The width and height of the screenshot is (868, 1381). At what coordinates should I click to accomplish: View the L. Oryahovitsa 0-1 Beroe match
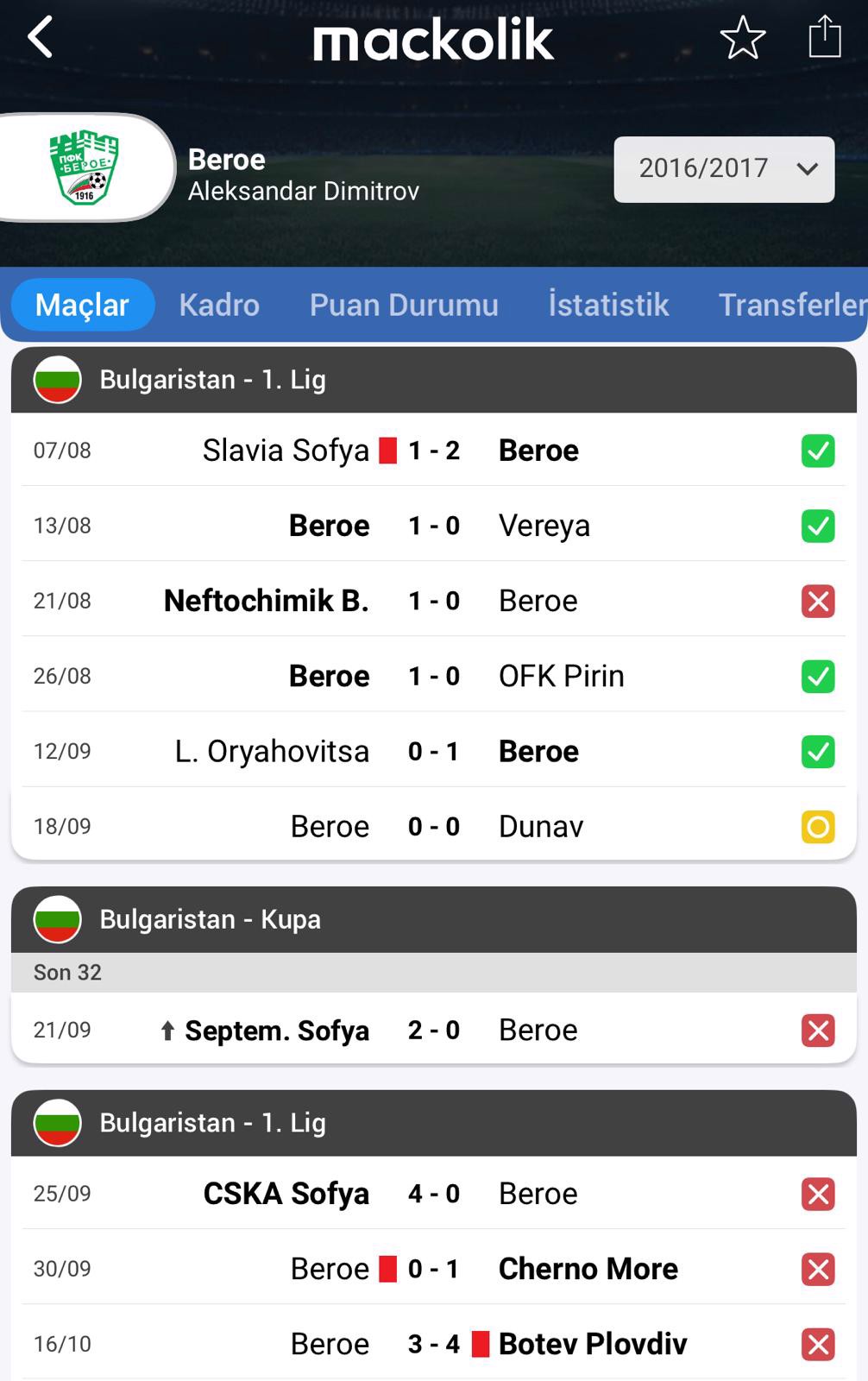tap(433, 751)
